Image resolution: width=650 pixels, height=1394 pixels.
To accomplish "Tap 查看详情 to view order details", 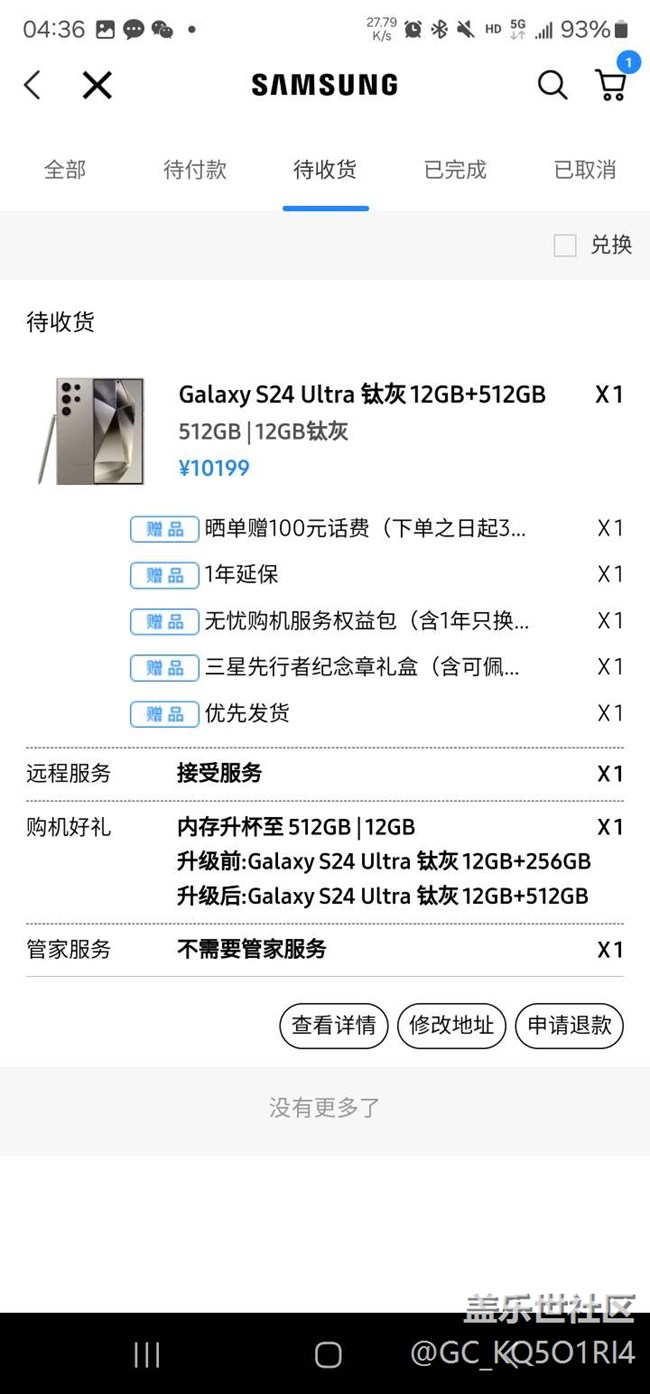I will 333,1026.
